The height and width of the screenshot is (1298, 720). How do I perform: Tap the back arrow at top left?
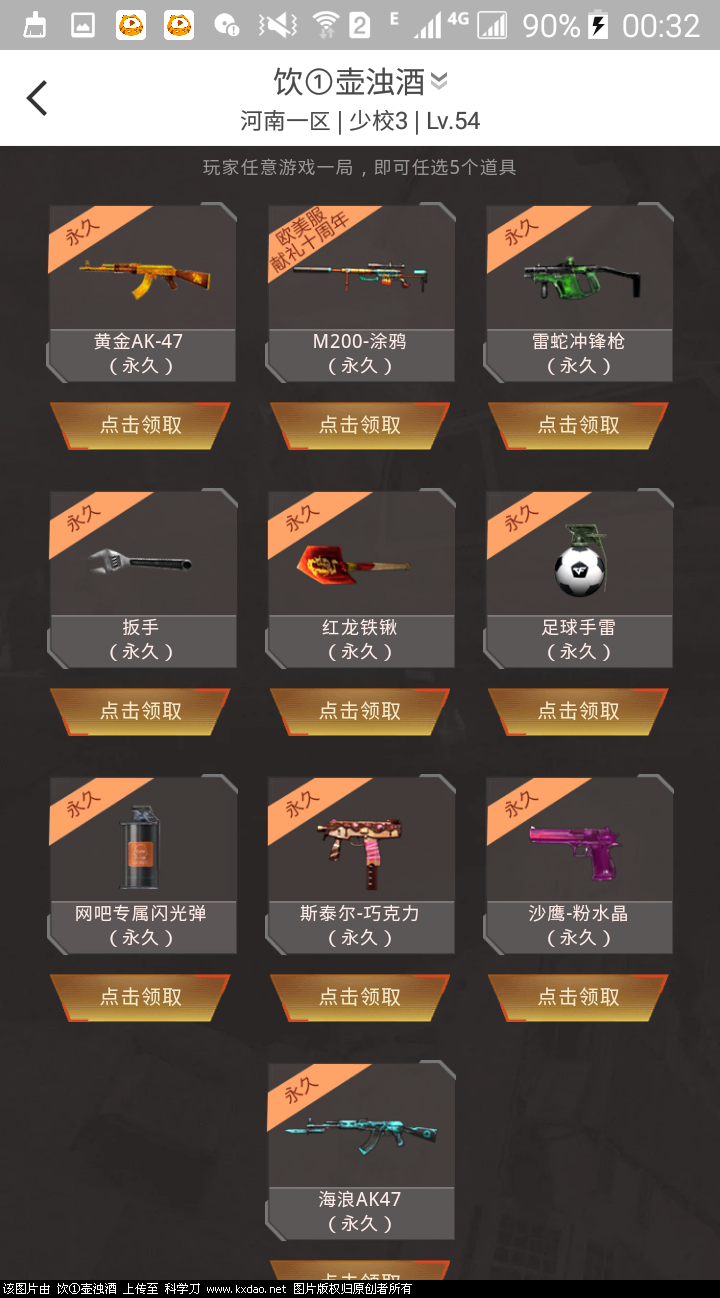click(37, 97)
